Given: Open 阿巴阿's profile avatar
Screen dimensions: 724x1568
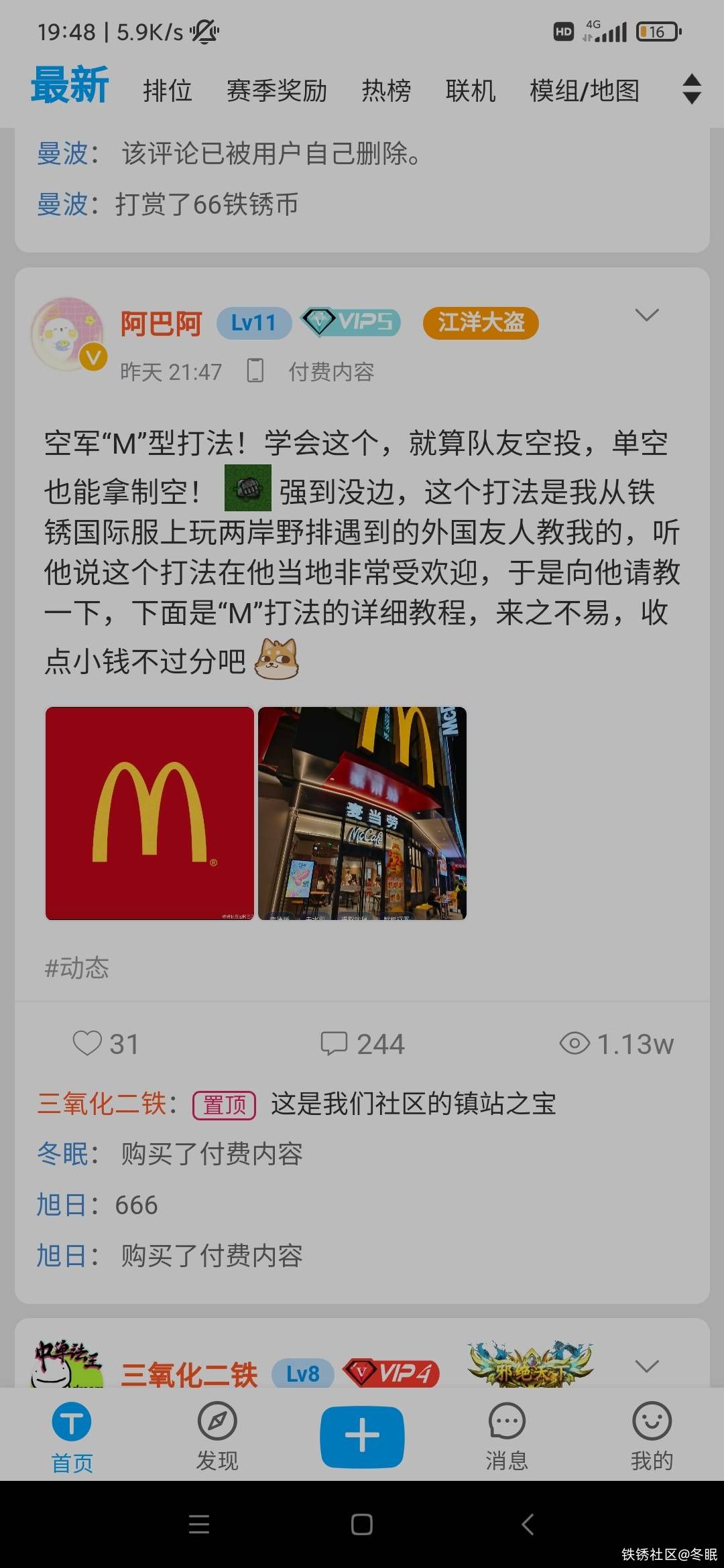Looking at the screenshot, I should pyautogui.click(x=68, y=334).
